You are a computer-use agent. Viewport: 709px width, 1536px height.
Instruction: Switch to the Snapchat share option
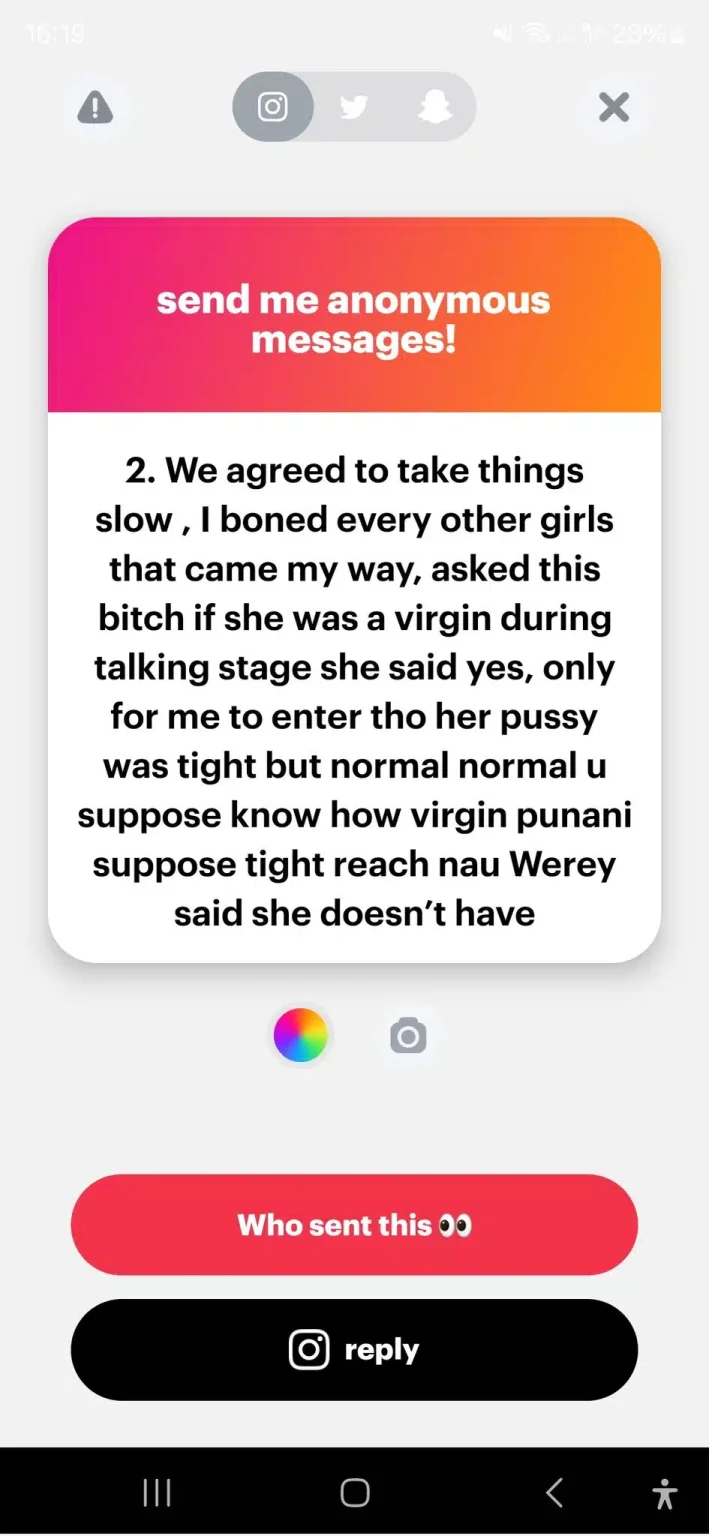(x=435, y=107)
